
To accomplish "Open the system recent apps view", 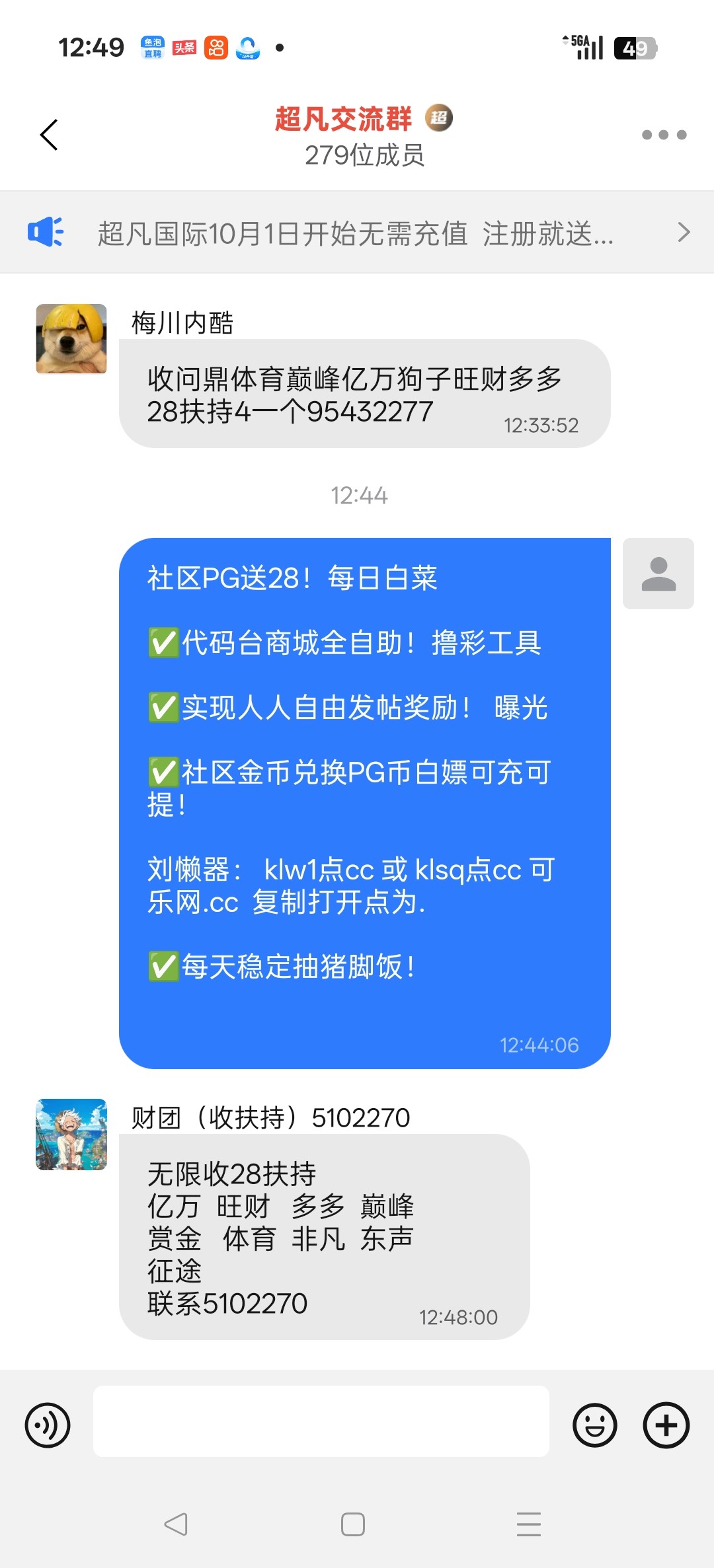I will [528, 1524].
